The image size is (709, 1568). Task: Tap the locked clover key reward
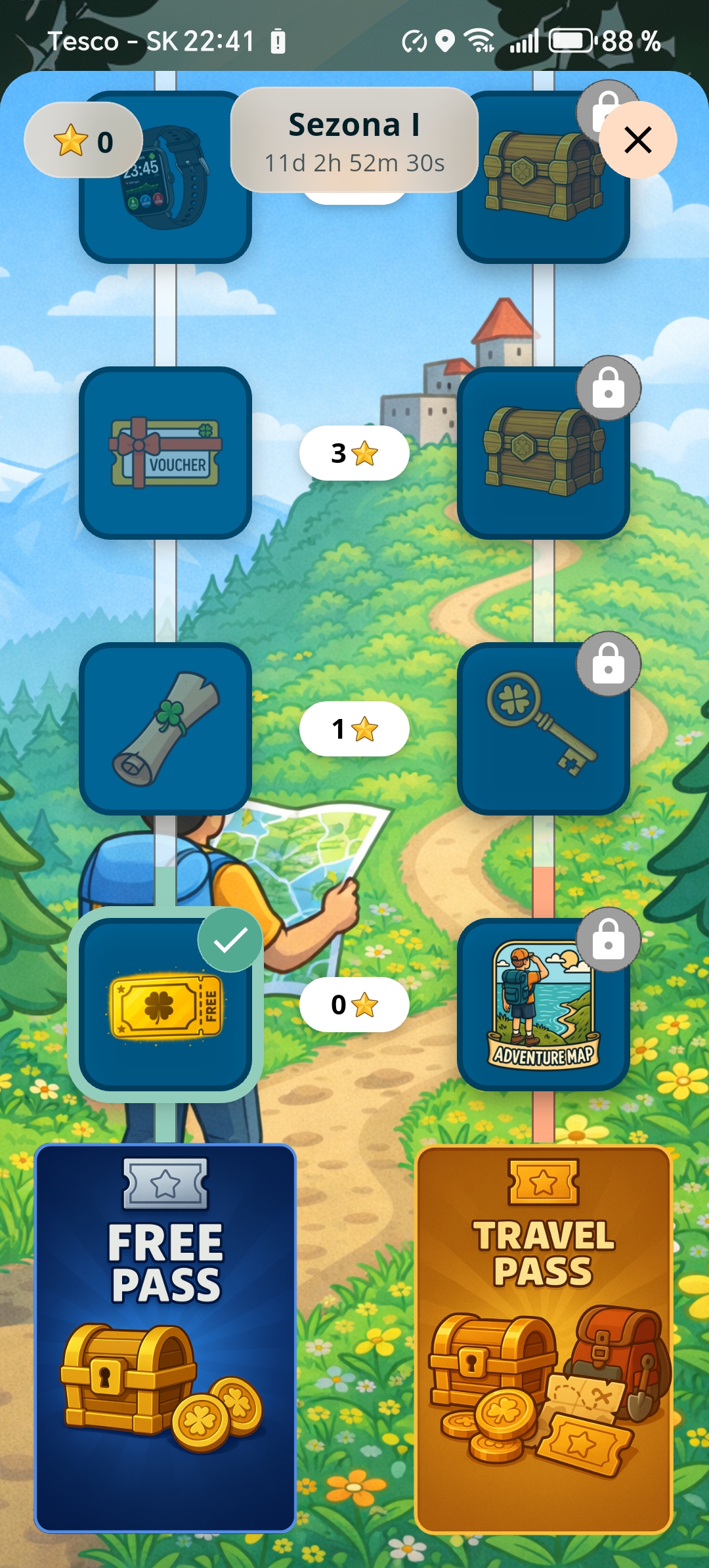point(544,729)
